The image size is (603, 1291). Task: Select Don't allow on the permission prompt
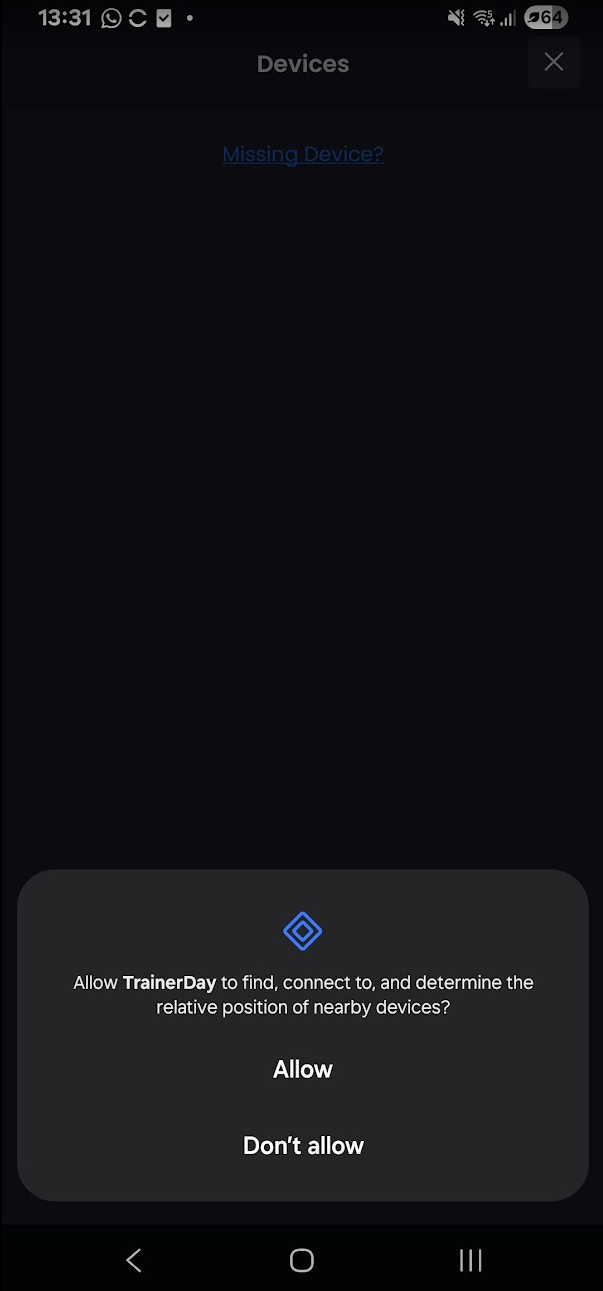click(x=302, y=1145)
